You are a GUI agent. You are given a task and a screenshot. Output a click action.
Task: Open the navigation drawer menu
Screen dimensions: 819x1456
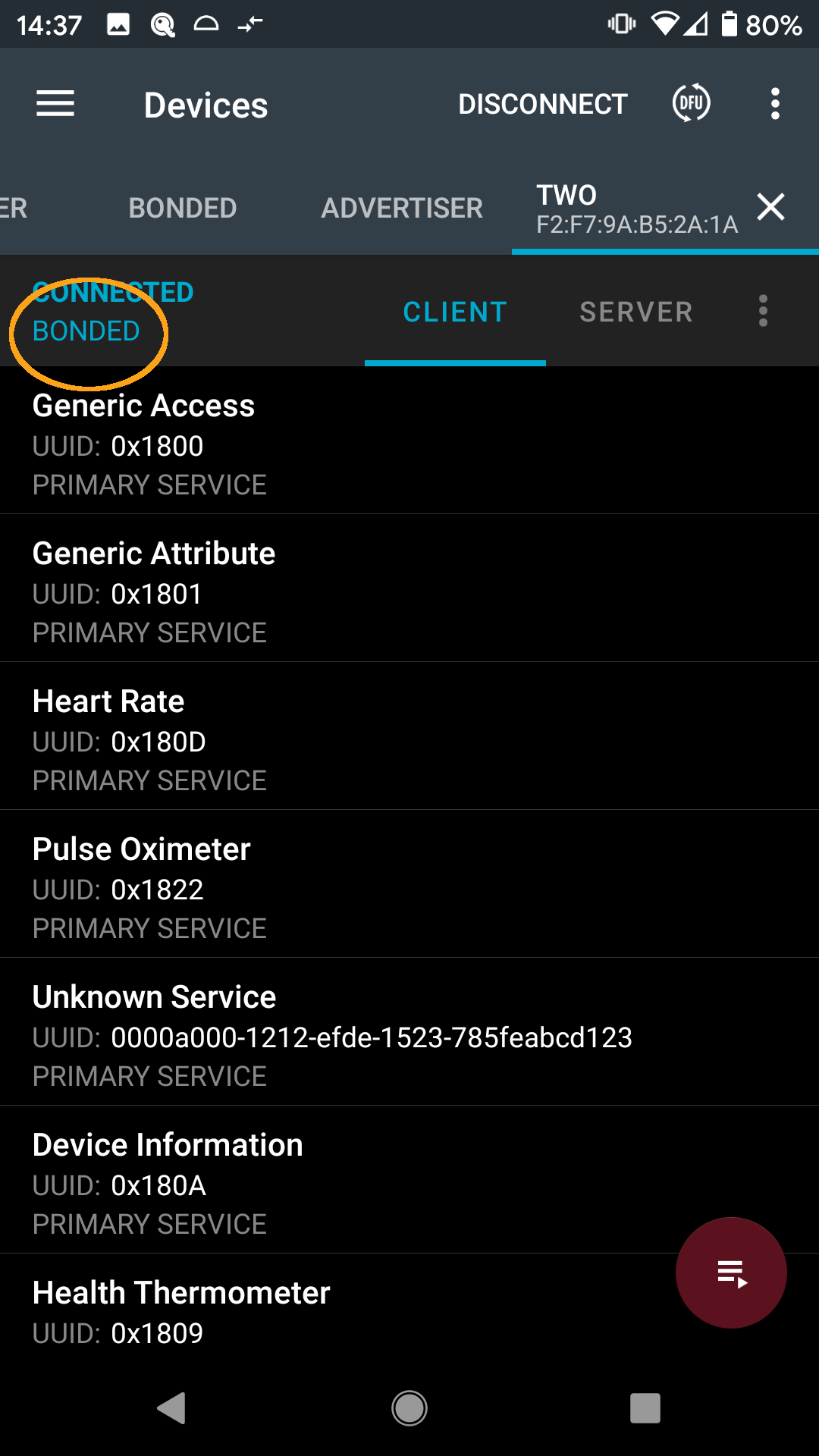55,104
